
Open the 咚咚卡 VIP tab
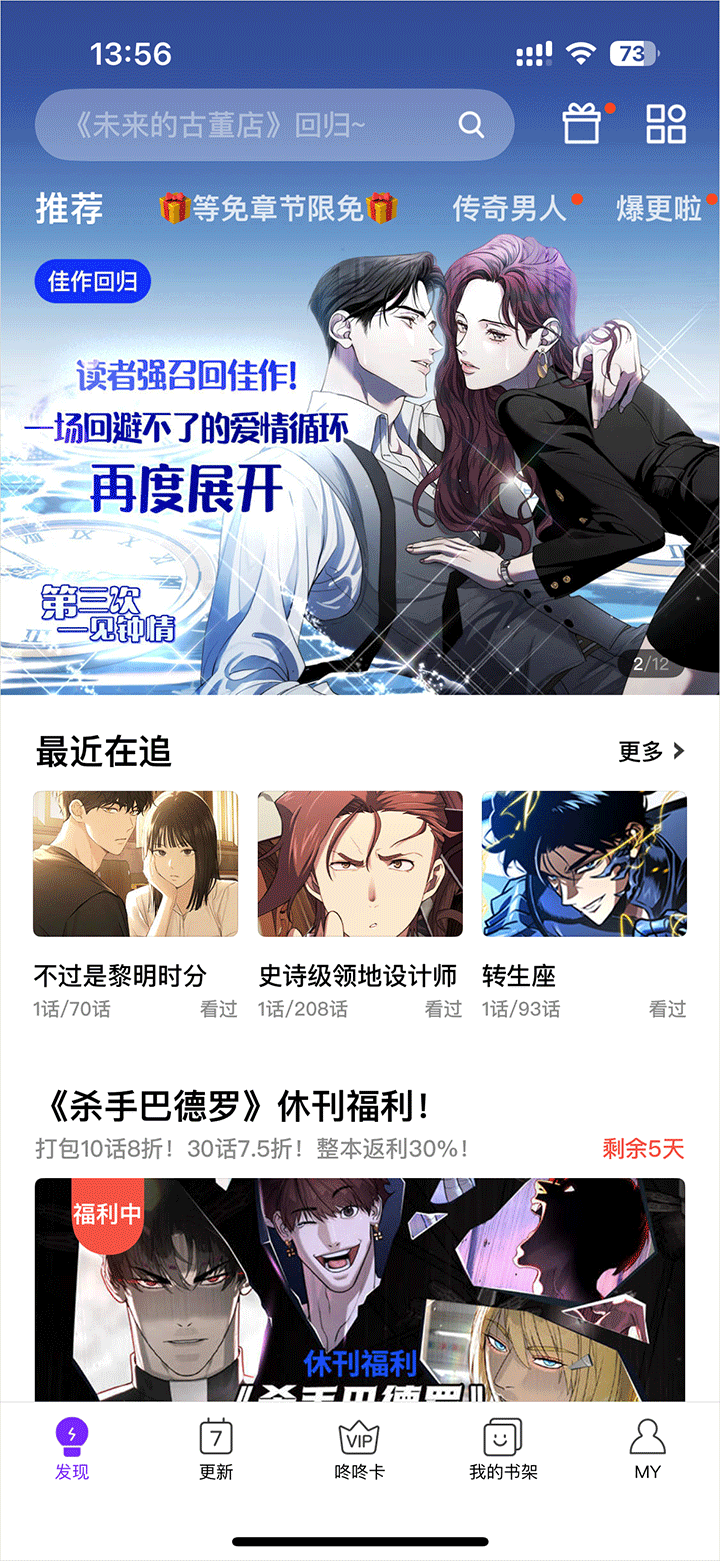click(360, 1449)
